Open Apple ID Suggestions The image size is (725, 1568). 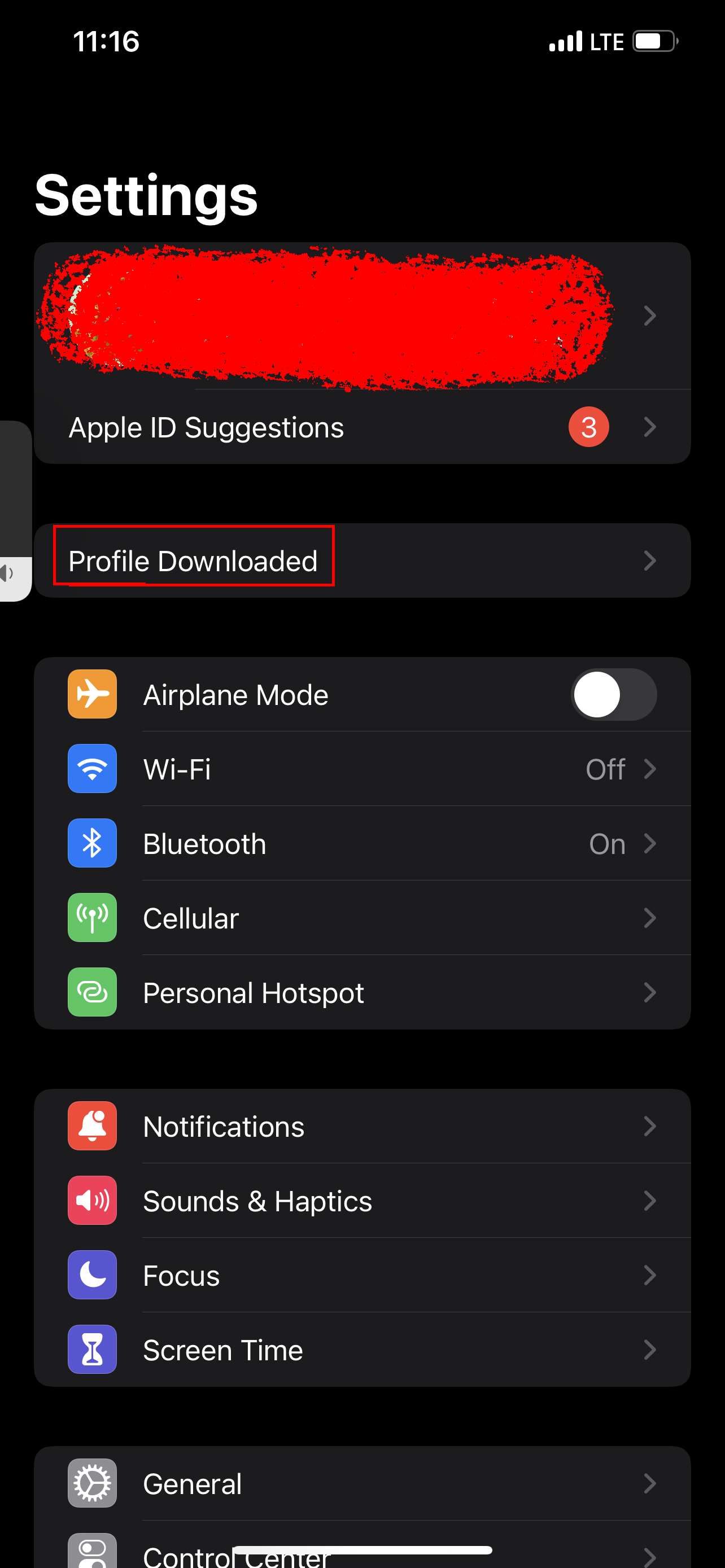pos(362,427)
